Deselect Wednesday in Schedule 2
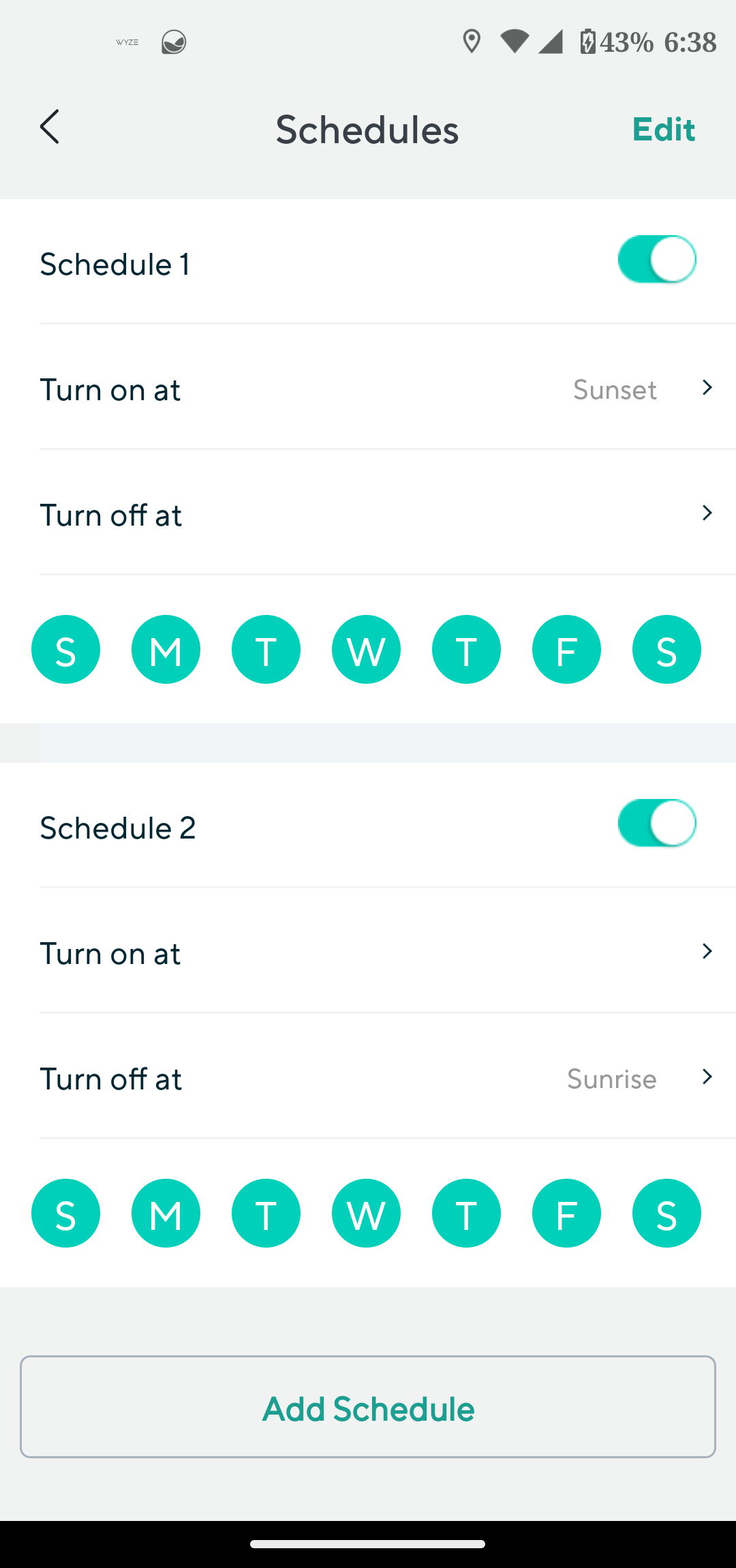The width and height of the screenshot is (736, 1568). pos(366,1213)
